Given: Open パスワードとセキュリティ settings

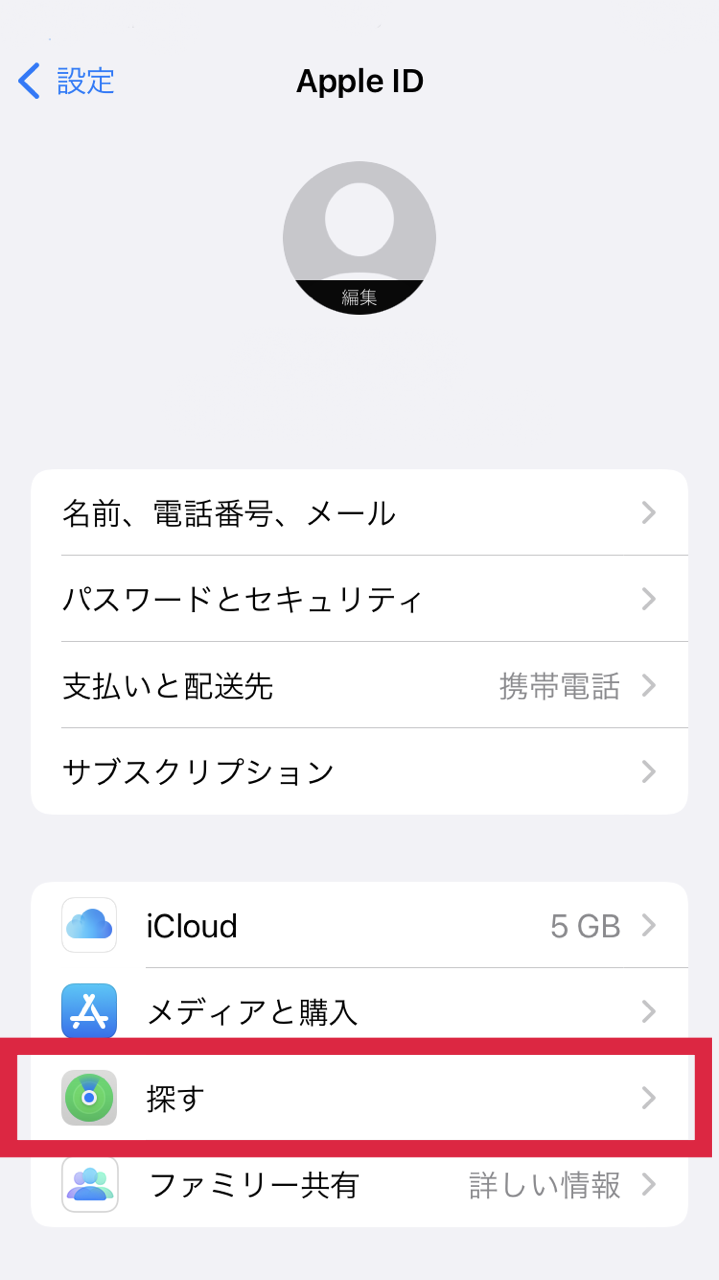Looking at the screenshot, I should [x=359, y=599].
